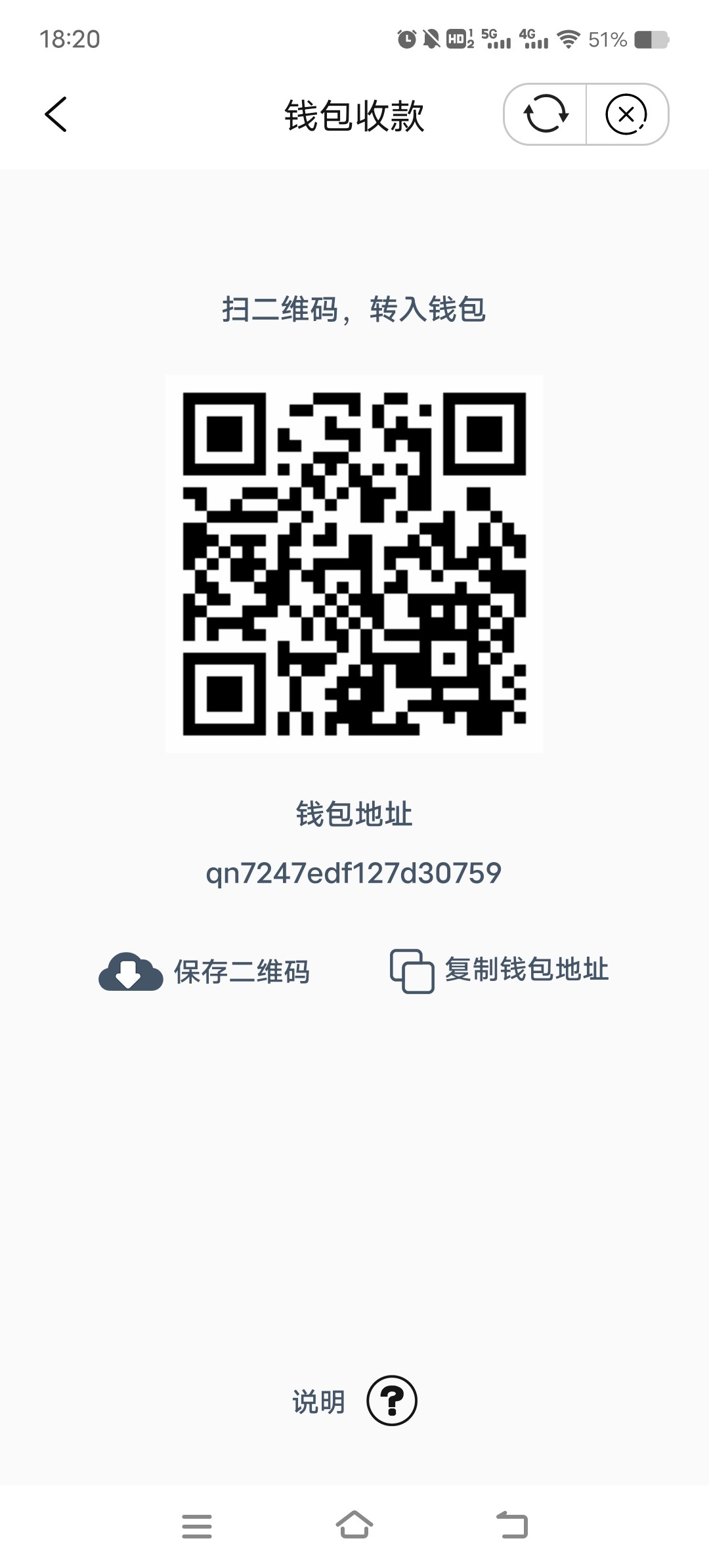Select 保存二维码 to save the QR image
709x1568 pixels.
point(243,973)
